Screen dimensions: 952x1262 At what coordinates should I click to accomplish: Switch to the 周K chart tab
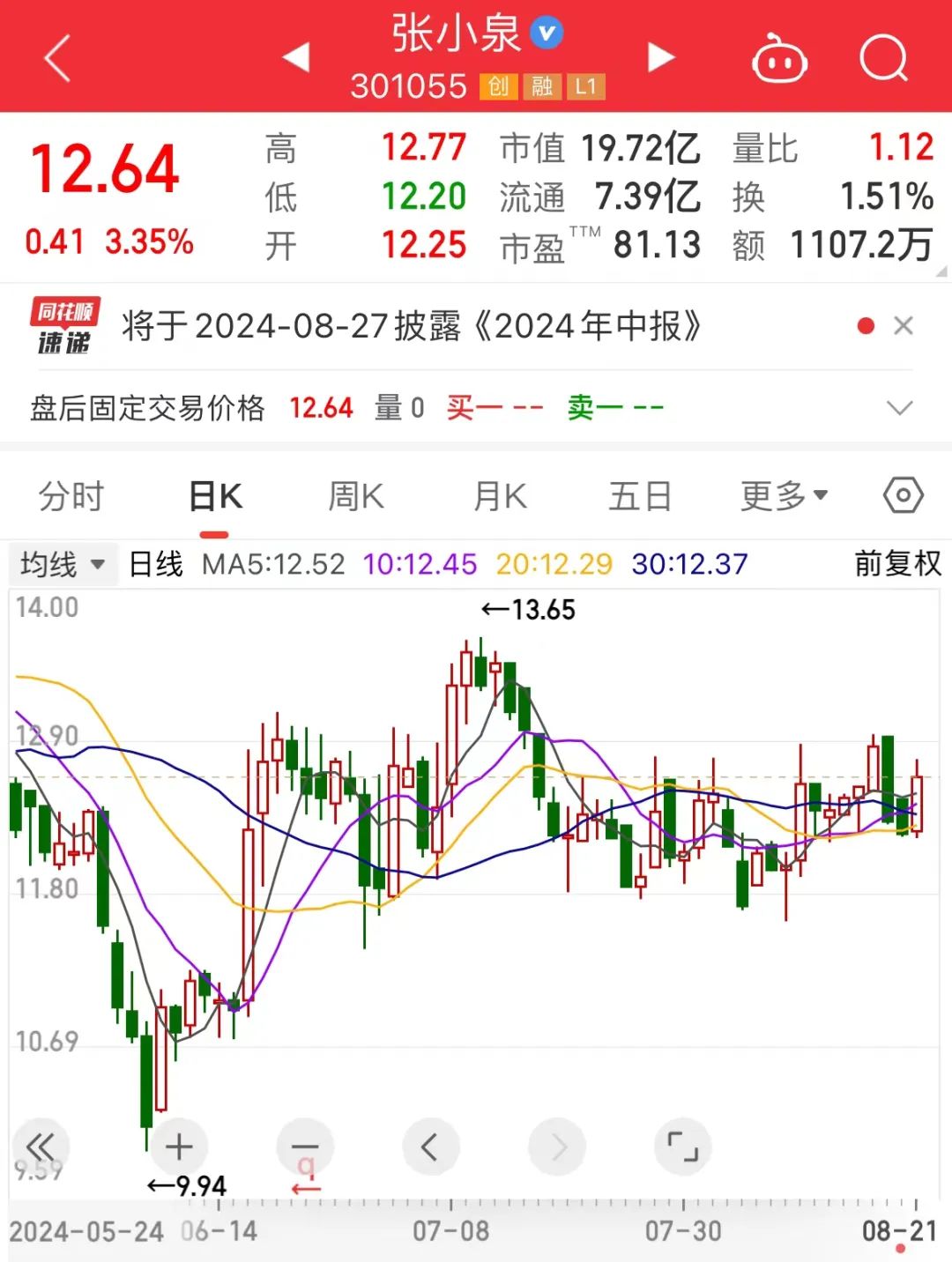pyautogui.click(x=356, y=496)
